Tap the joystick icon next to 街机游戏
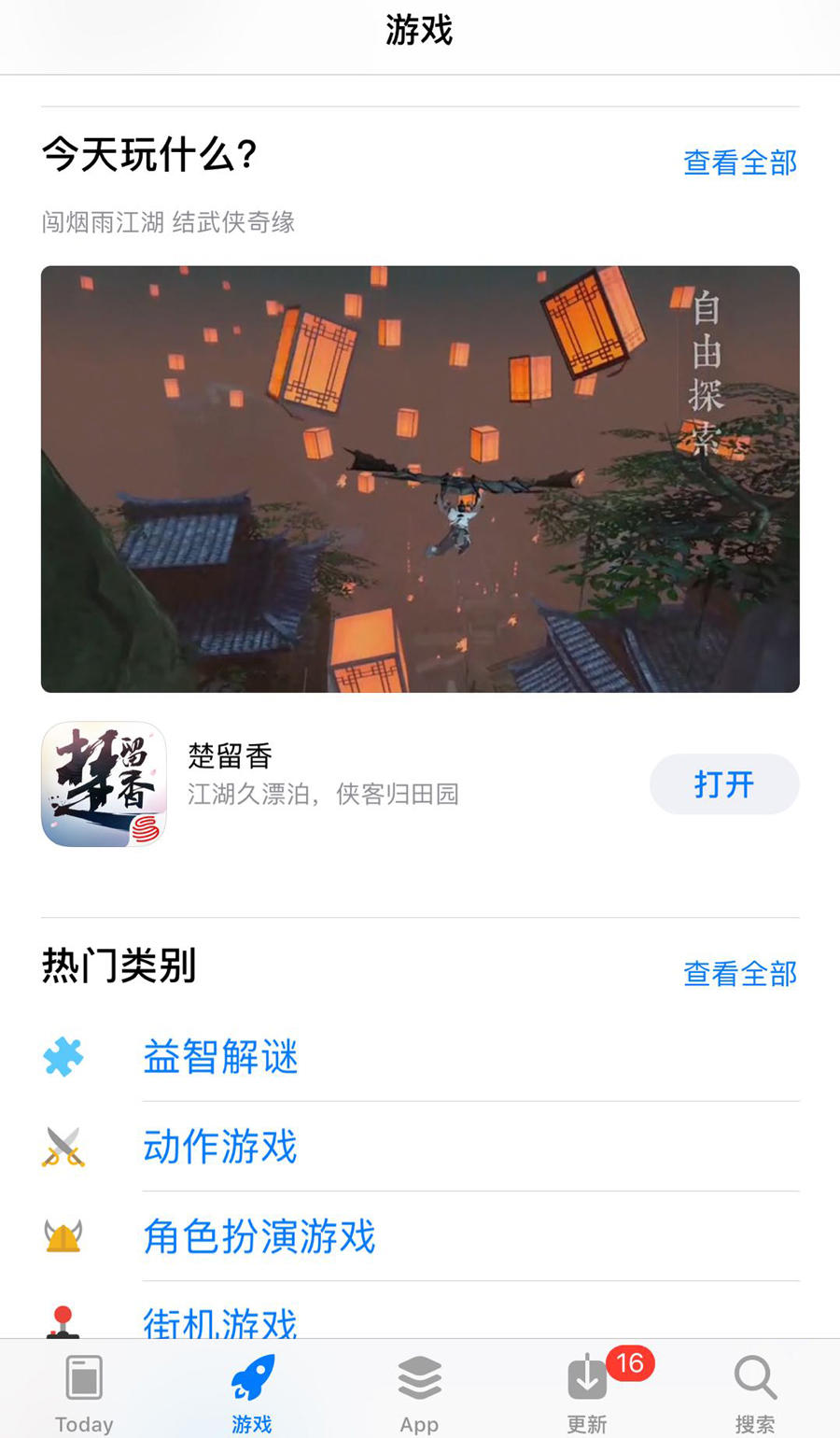The width and height of the screenshot is (840, 1438). click(63, 1322)
